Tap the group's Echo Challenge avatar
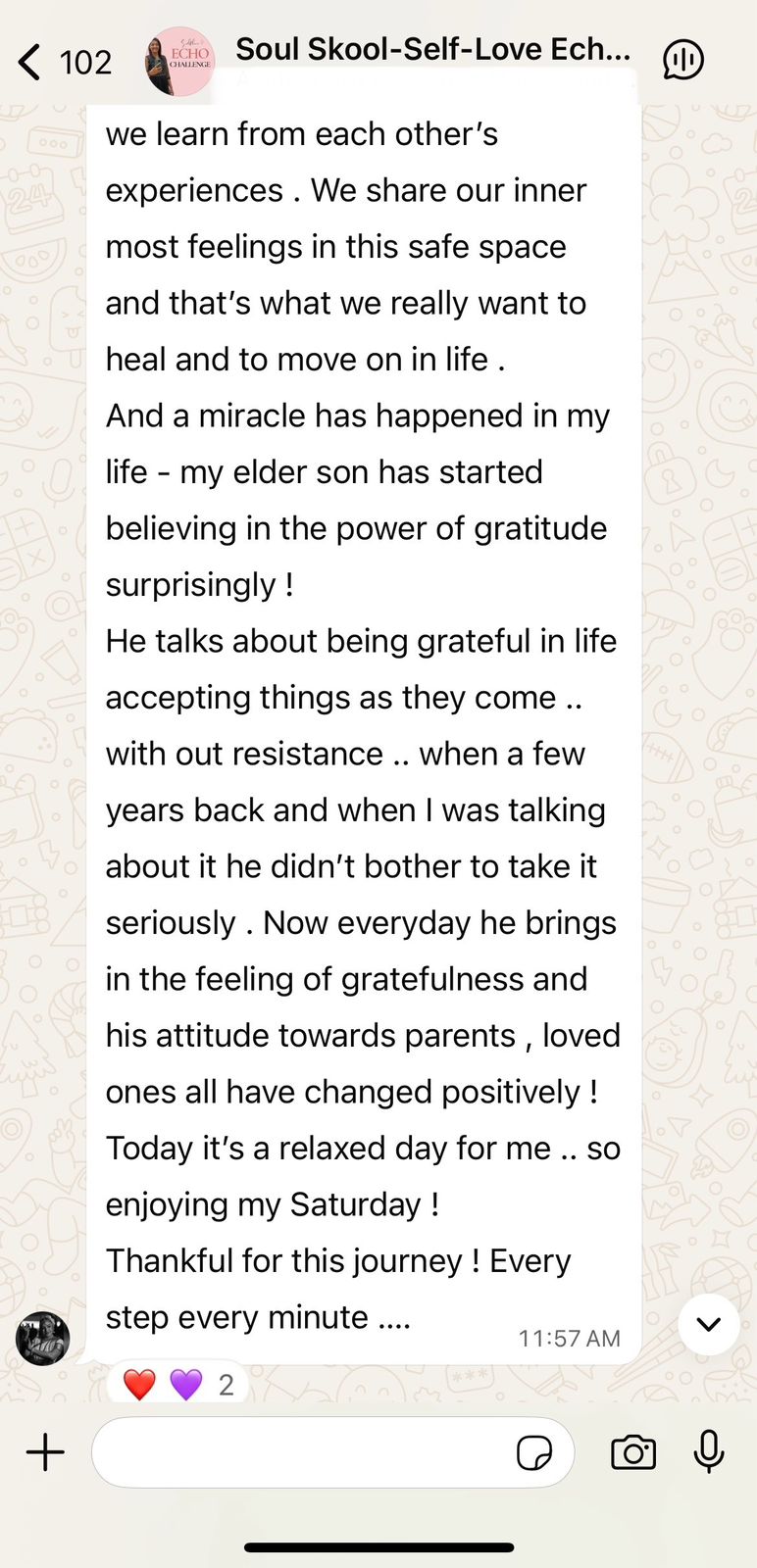 pyautogui.click(x=179, y=62)
